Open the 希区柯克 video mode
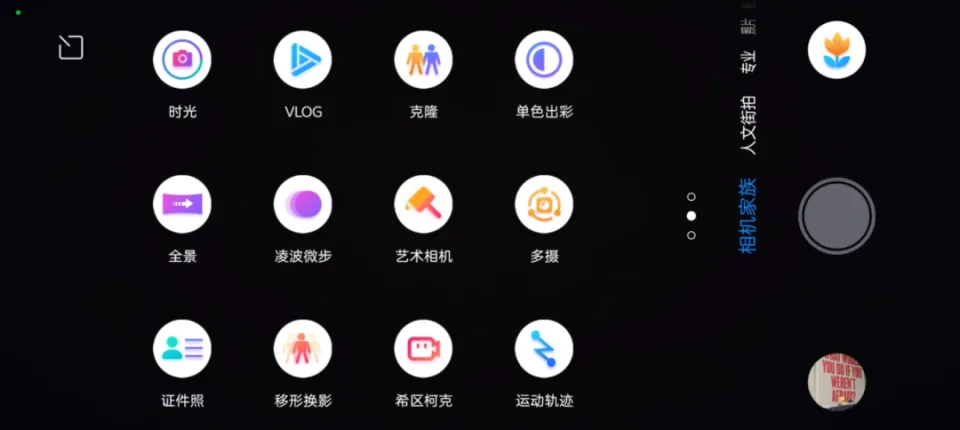This screenshot has width=960, height=430. pyautogui.click(x=424, y=349)
